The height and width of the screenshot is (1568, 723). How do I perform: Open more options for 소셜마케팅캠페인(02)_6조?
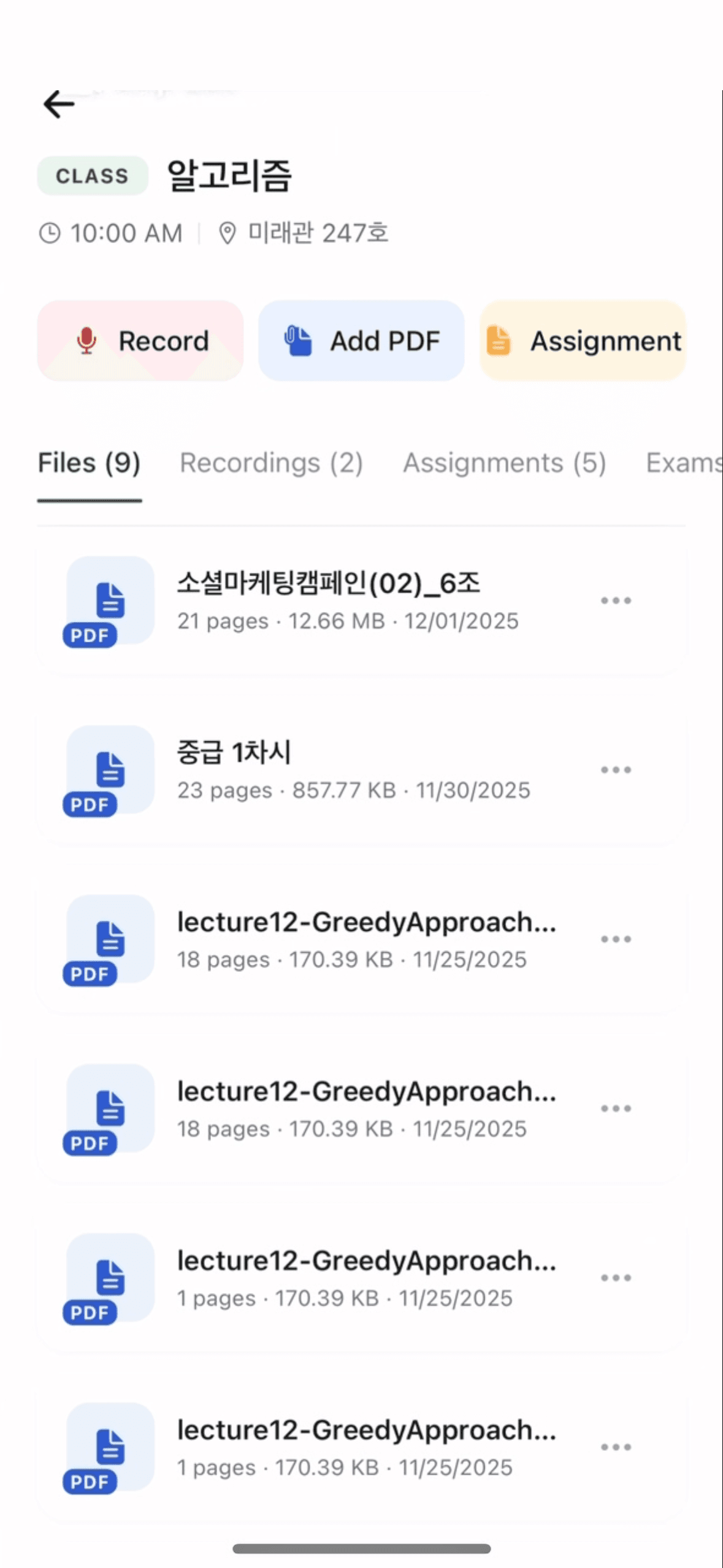tap(616, 601)
